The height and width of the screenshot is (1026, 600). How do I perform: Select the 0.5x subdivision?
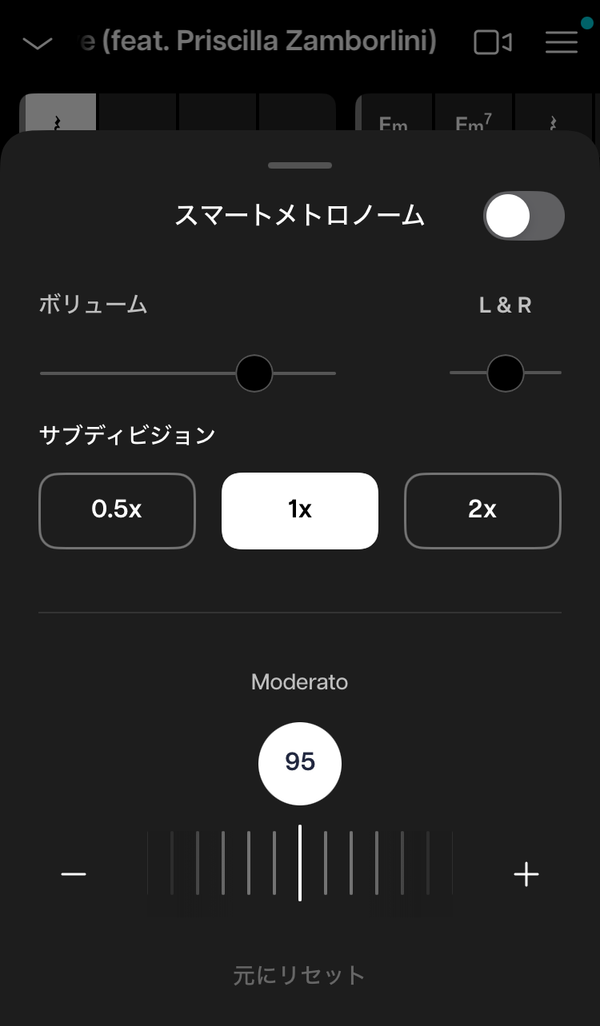point(117,510)
